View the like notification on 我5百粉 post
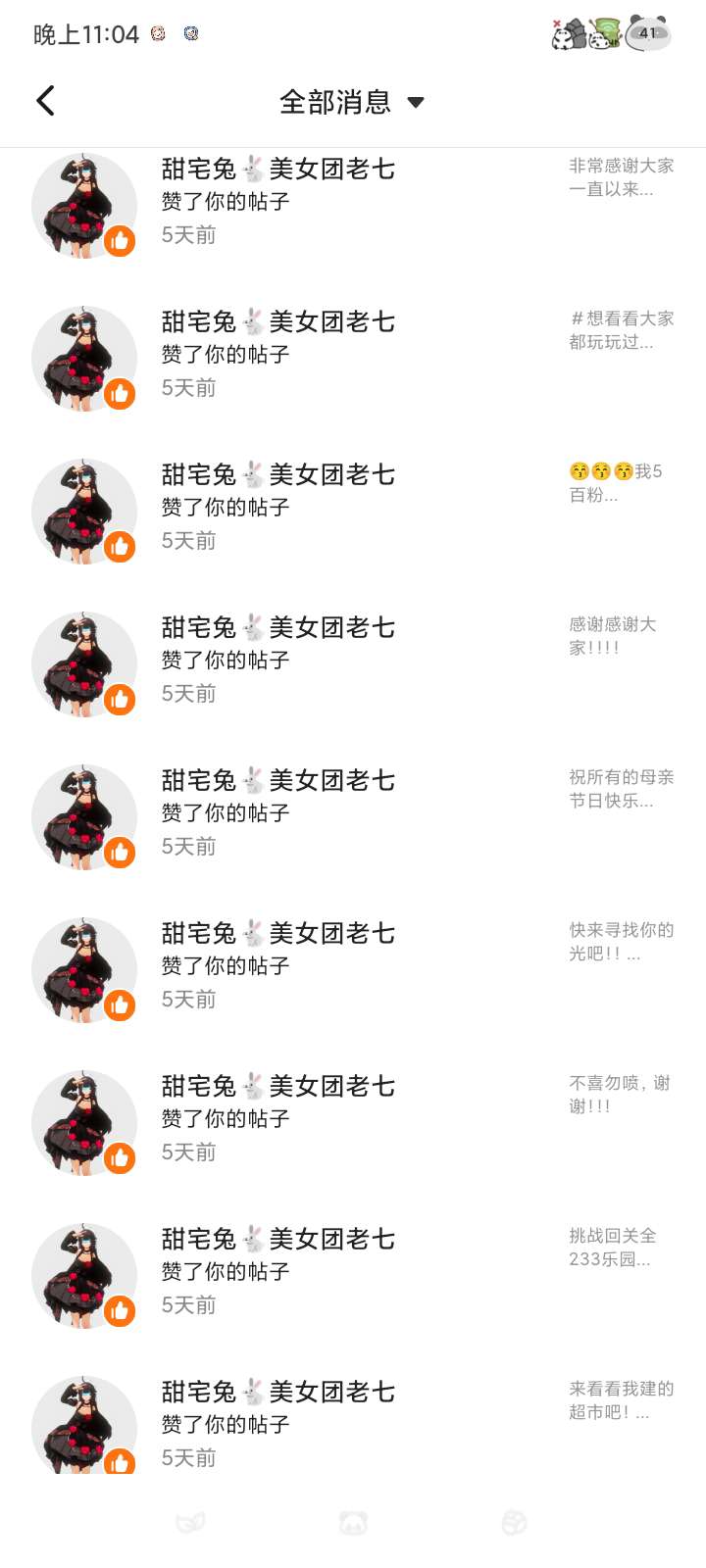Screen dimensions: 706x1568 click(x=353, y=508)
